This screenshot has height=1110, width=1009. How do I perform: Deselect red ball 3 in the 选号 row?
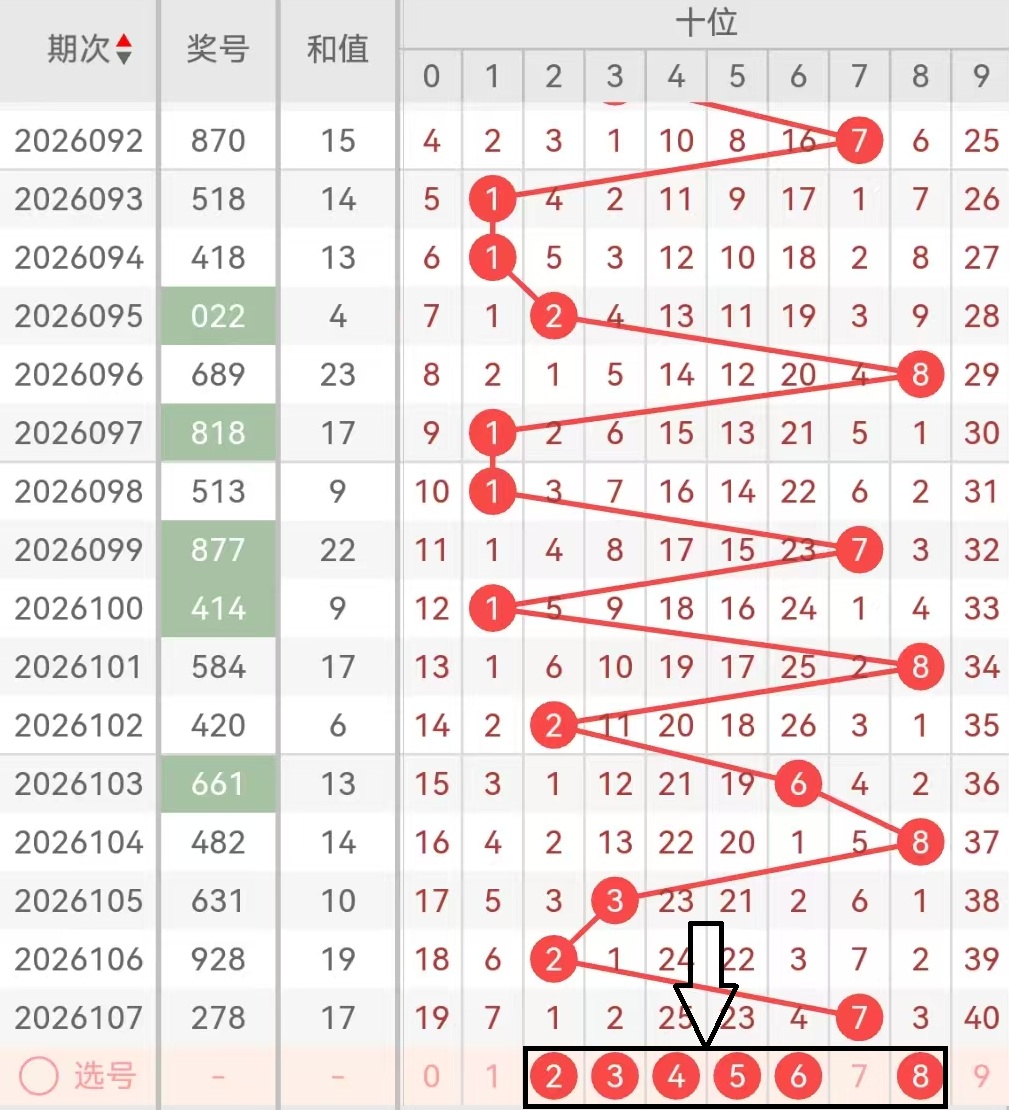pyautogui.click(x=615, y=1077)
